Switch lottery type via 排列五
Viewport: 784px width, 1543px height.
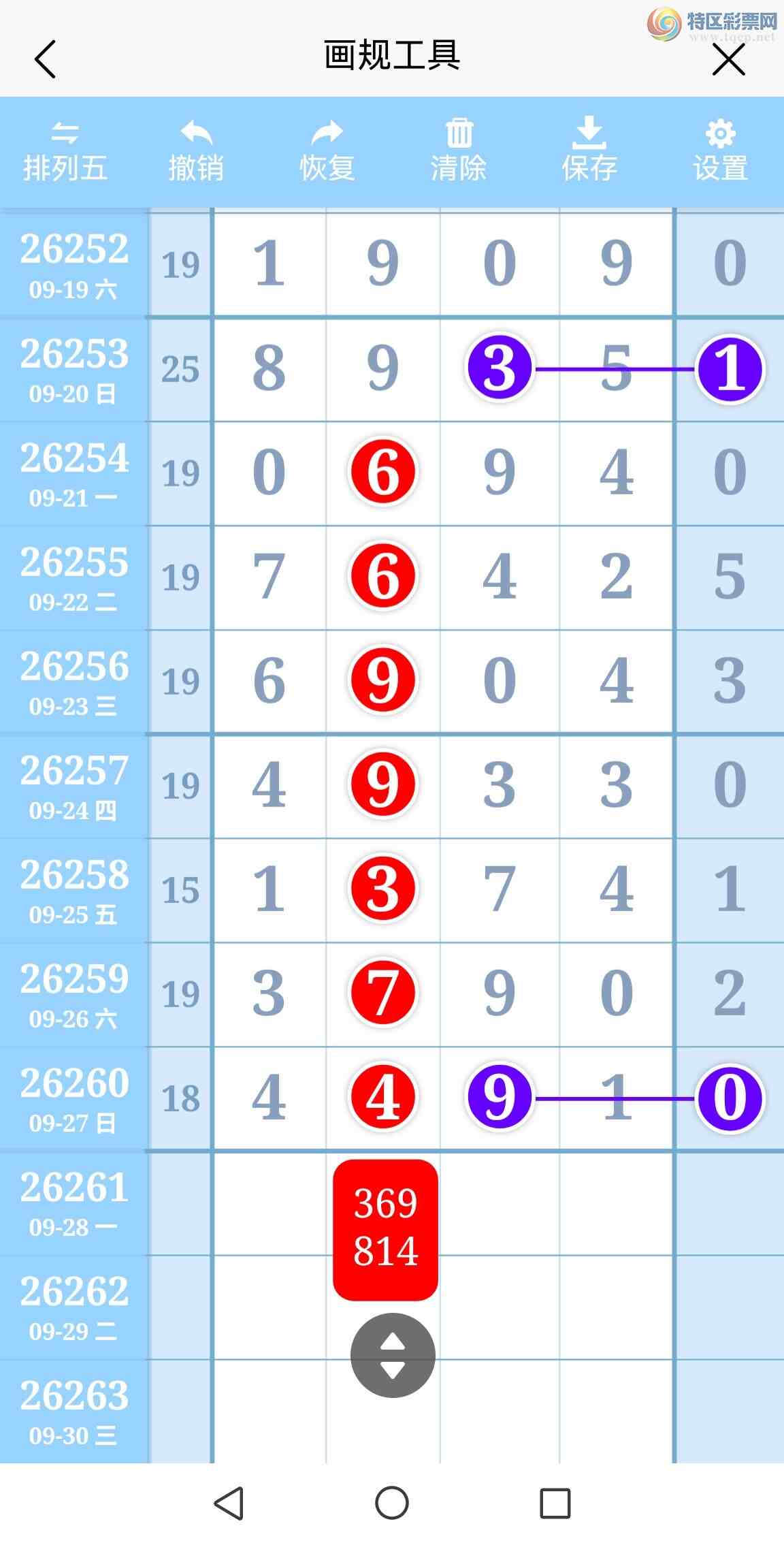point(65,153)
